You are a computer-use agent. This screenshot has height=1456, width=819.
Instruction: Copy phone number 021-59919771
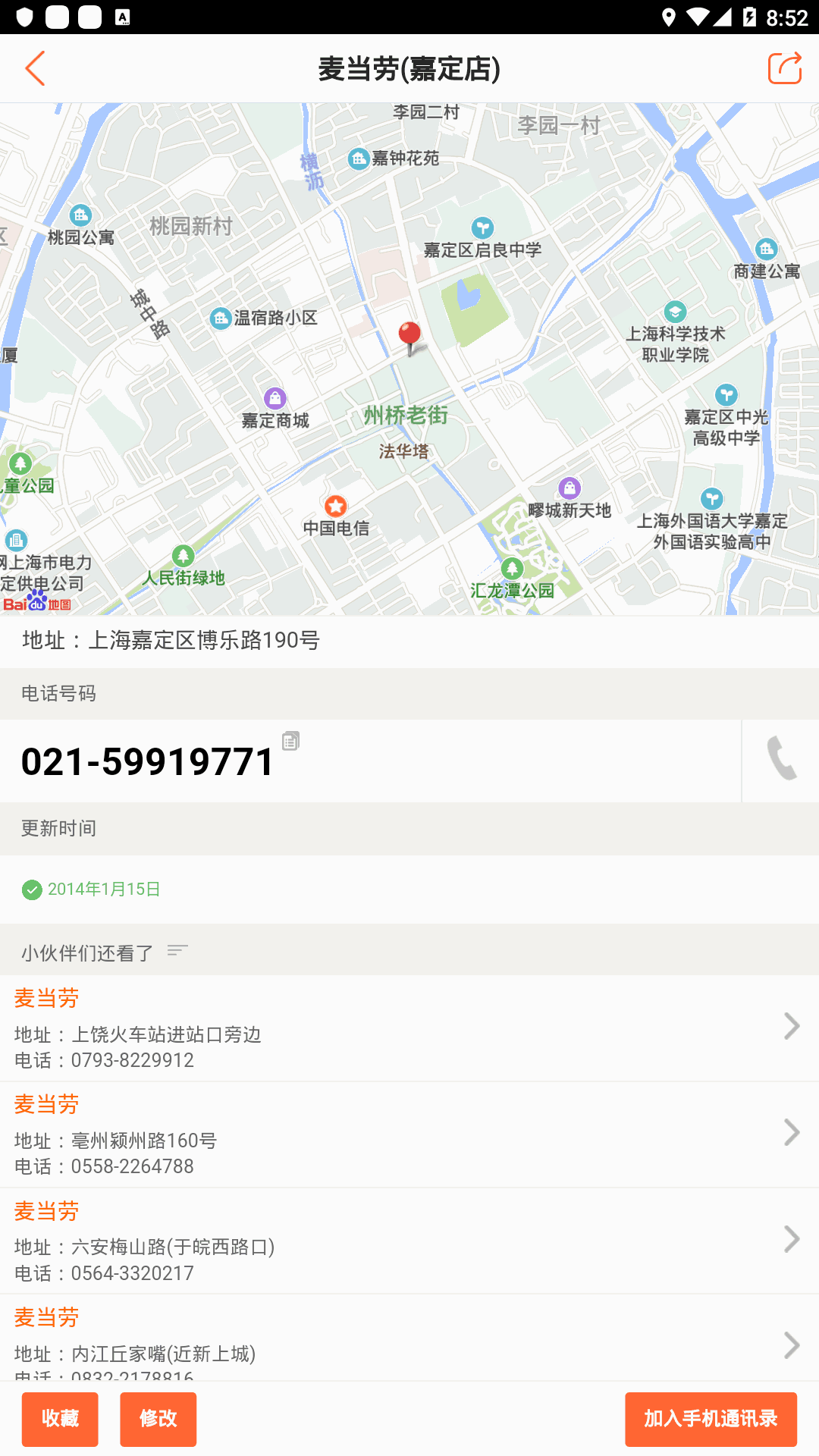pos(290,741)
